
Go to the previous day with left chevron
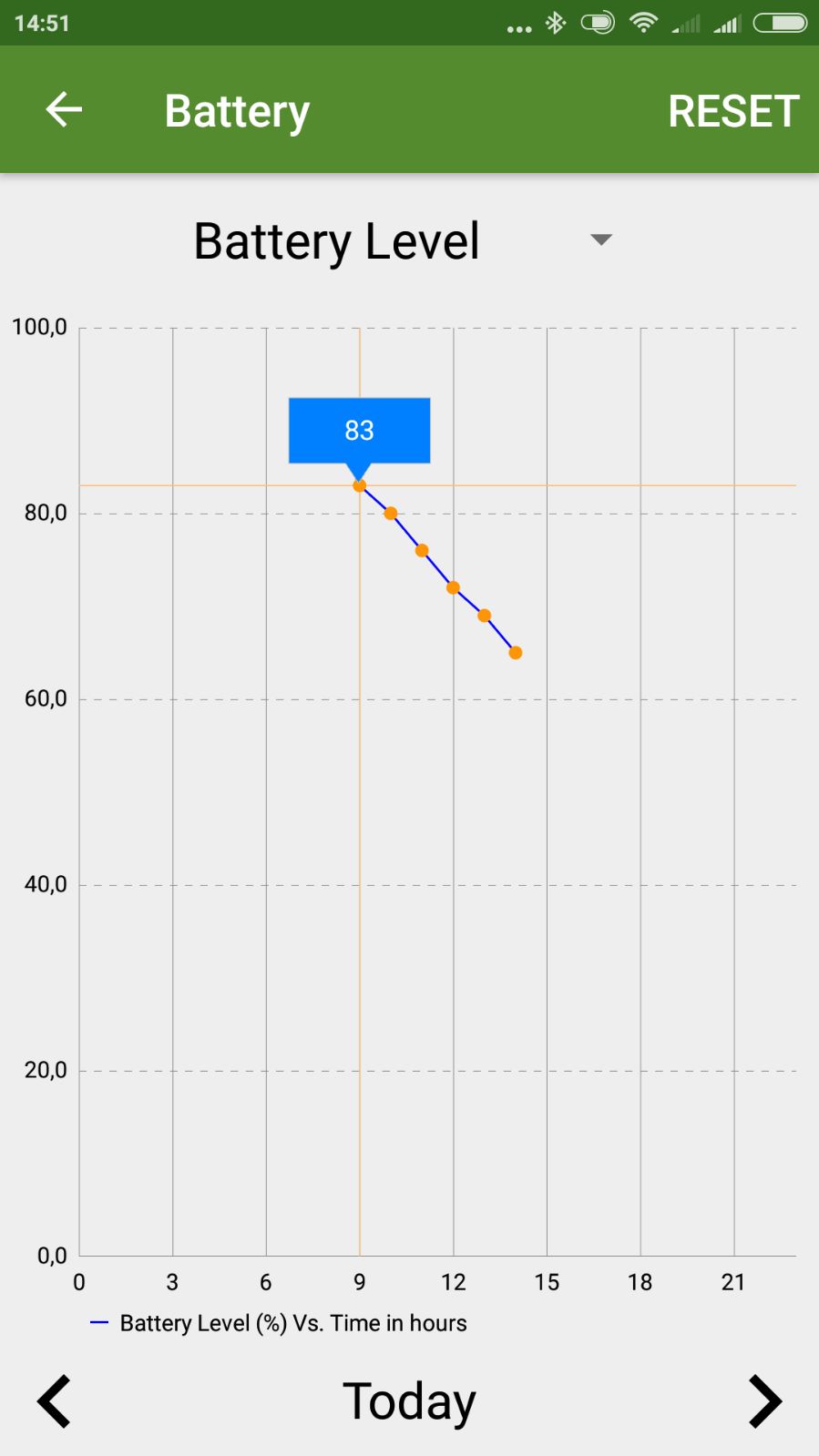coord(54,1401)
